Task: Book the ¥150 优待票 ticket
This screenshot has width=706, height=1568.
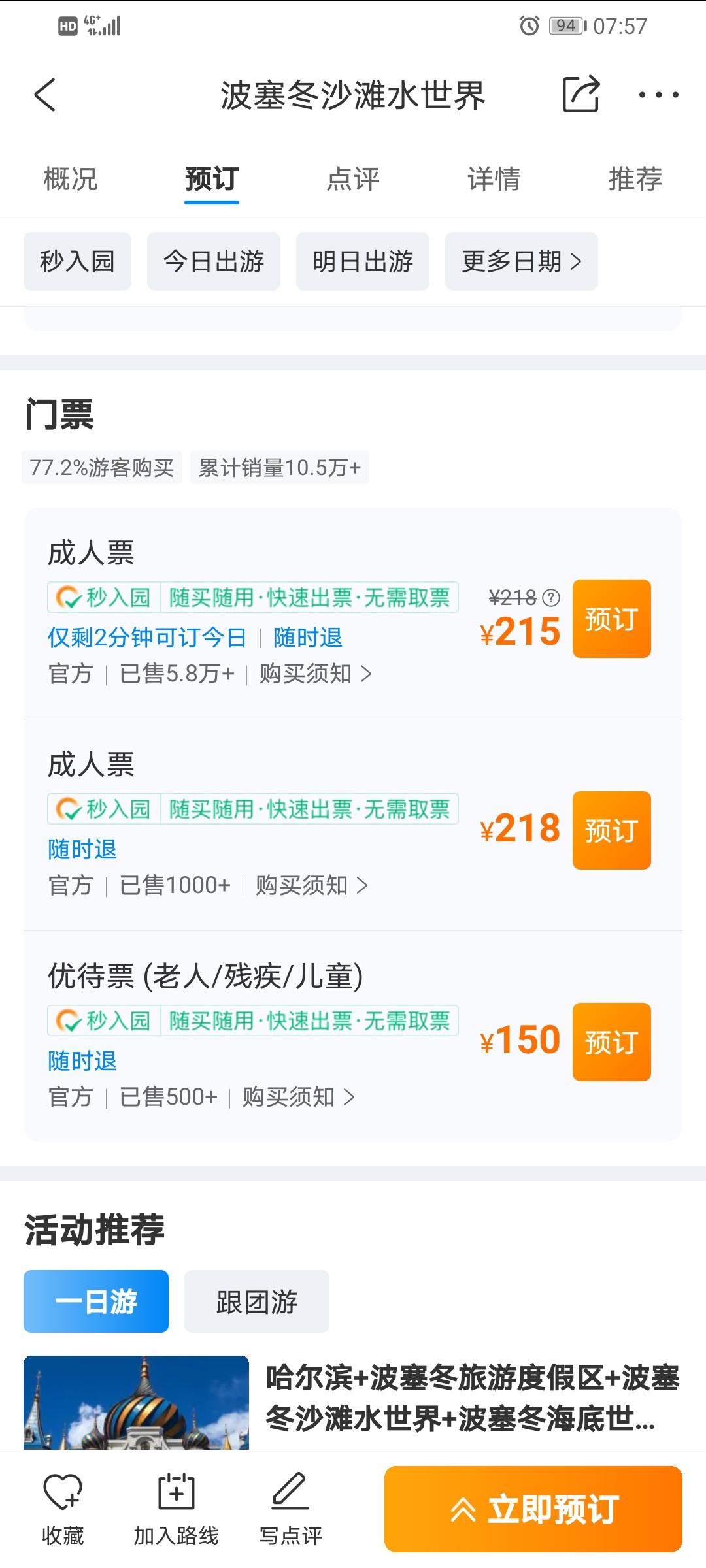Action: pos(611,1042)
